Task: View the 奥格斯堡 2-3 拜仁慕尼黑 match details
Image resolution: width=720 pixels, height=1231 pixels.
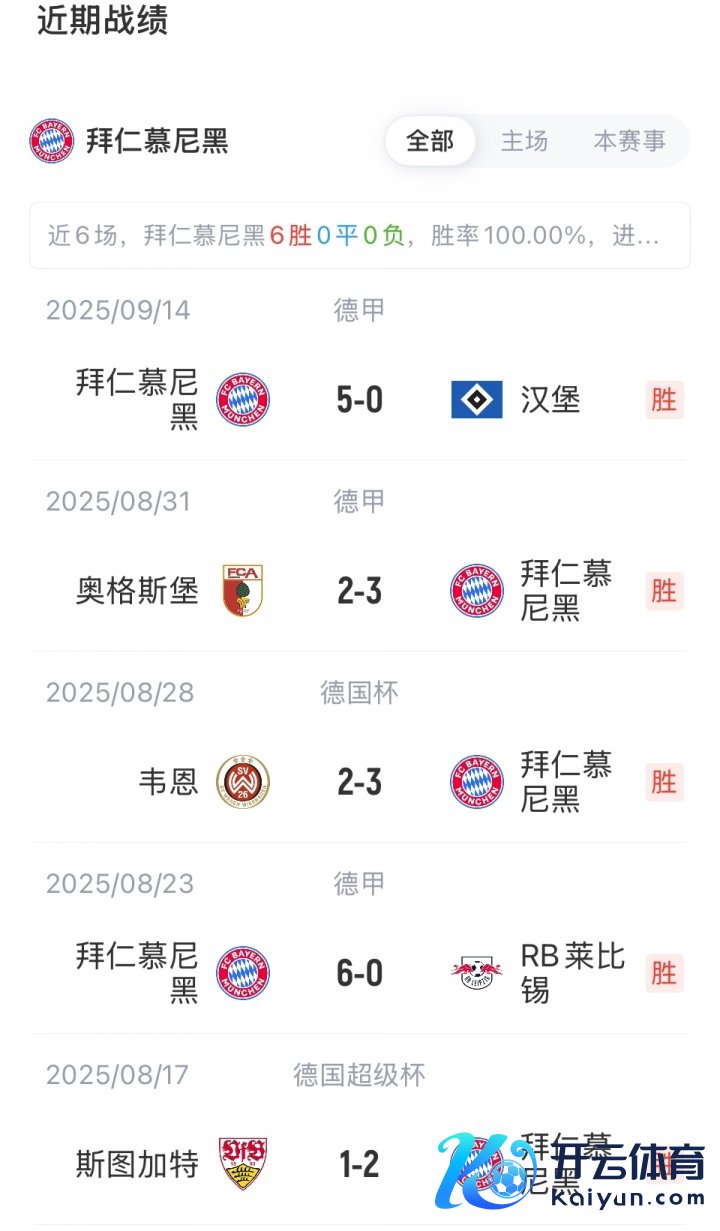Action: pos(360,591)
